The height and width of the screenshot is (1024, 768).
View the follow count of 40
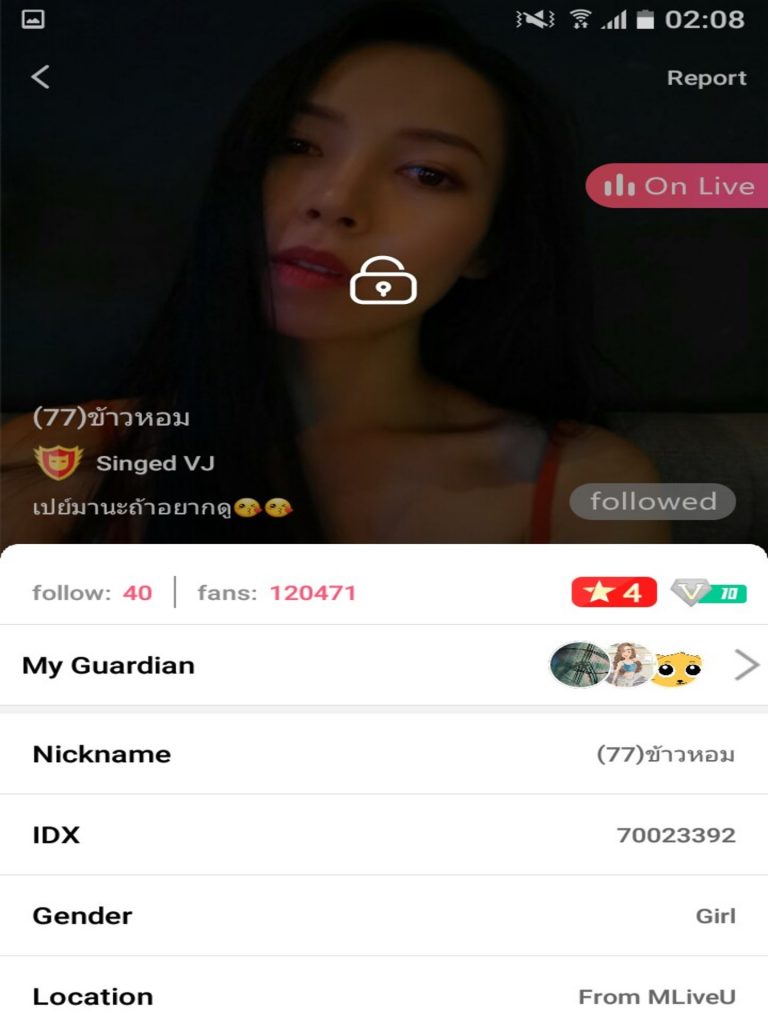(x=137, y=593)
